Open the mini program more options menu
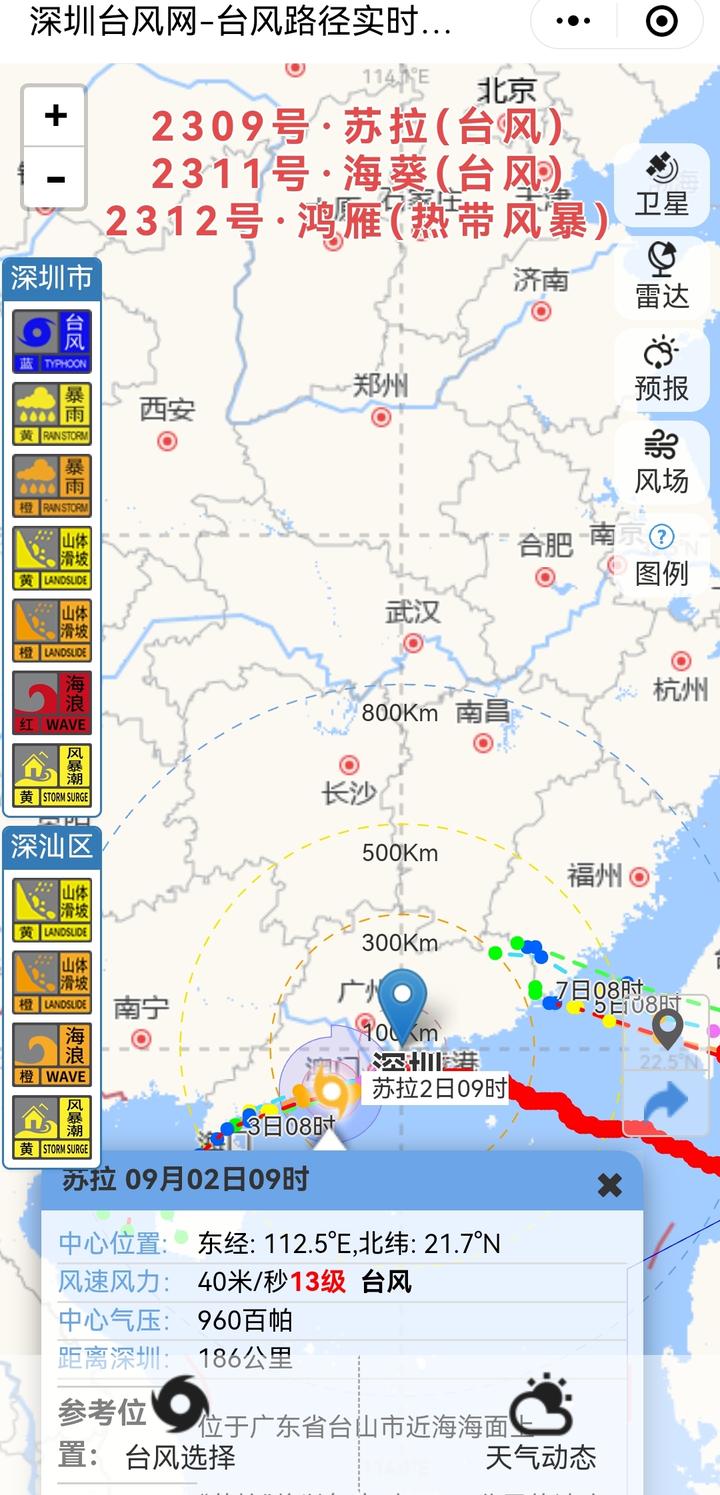Image resolution: width=720 pixels, height=1495 pixels. coord(573,21)
